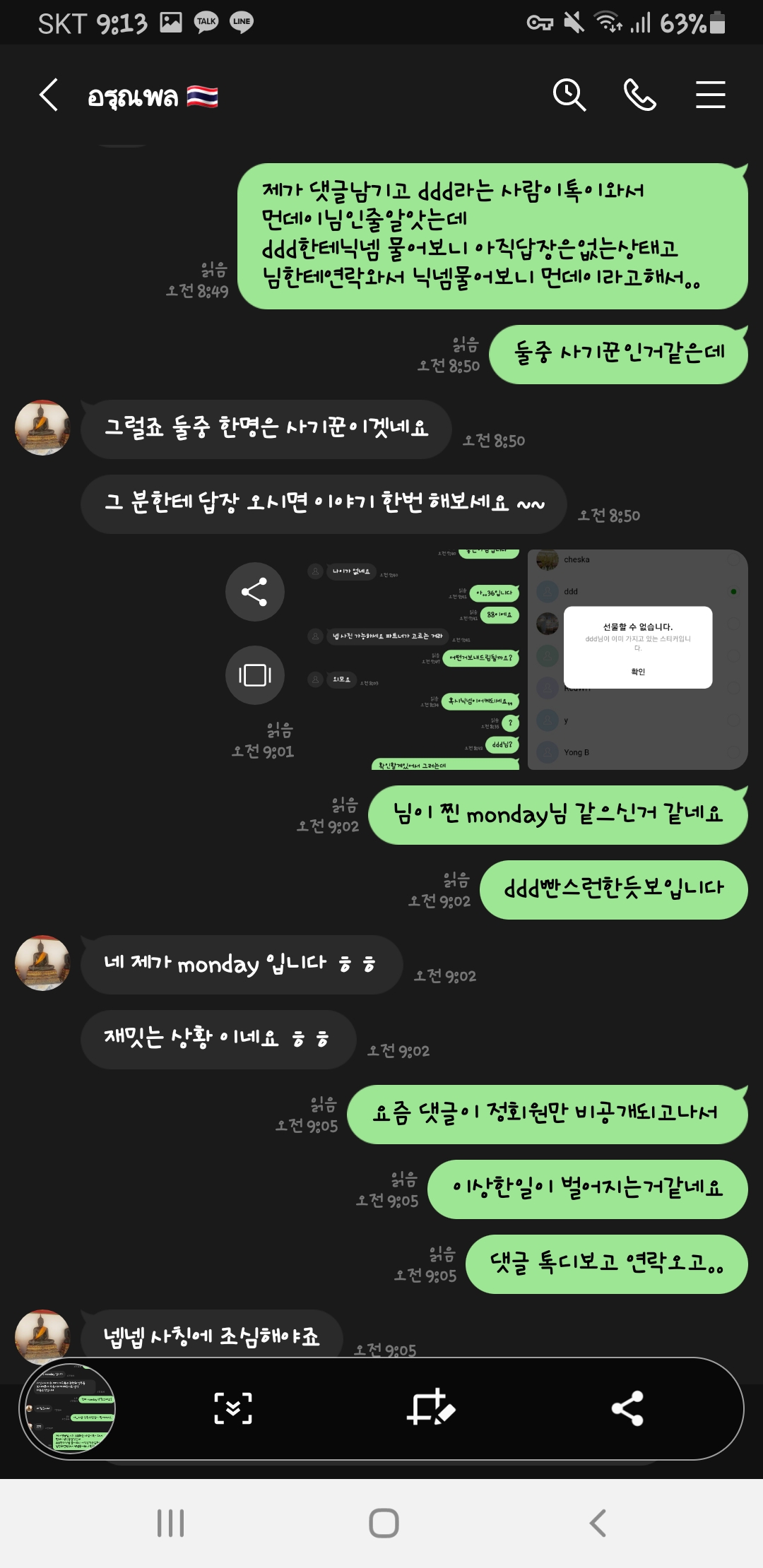Crop and edit the captured screenshot
This screenshot has width=763, height=1568.
click(431, 1408)
